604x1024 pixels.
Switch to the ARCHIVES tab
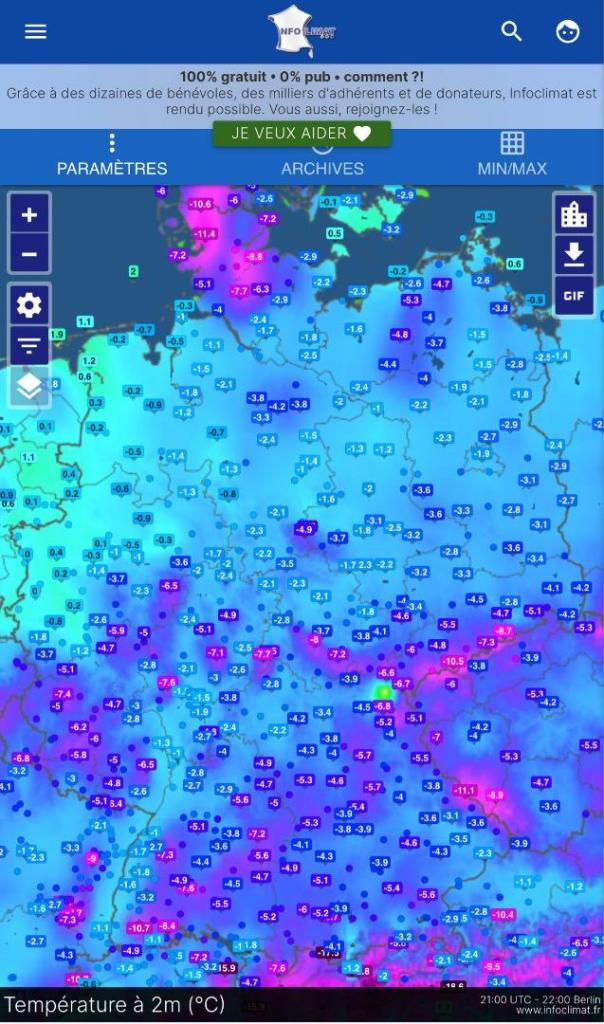[x=322, y=159]
